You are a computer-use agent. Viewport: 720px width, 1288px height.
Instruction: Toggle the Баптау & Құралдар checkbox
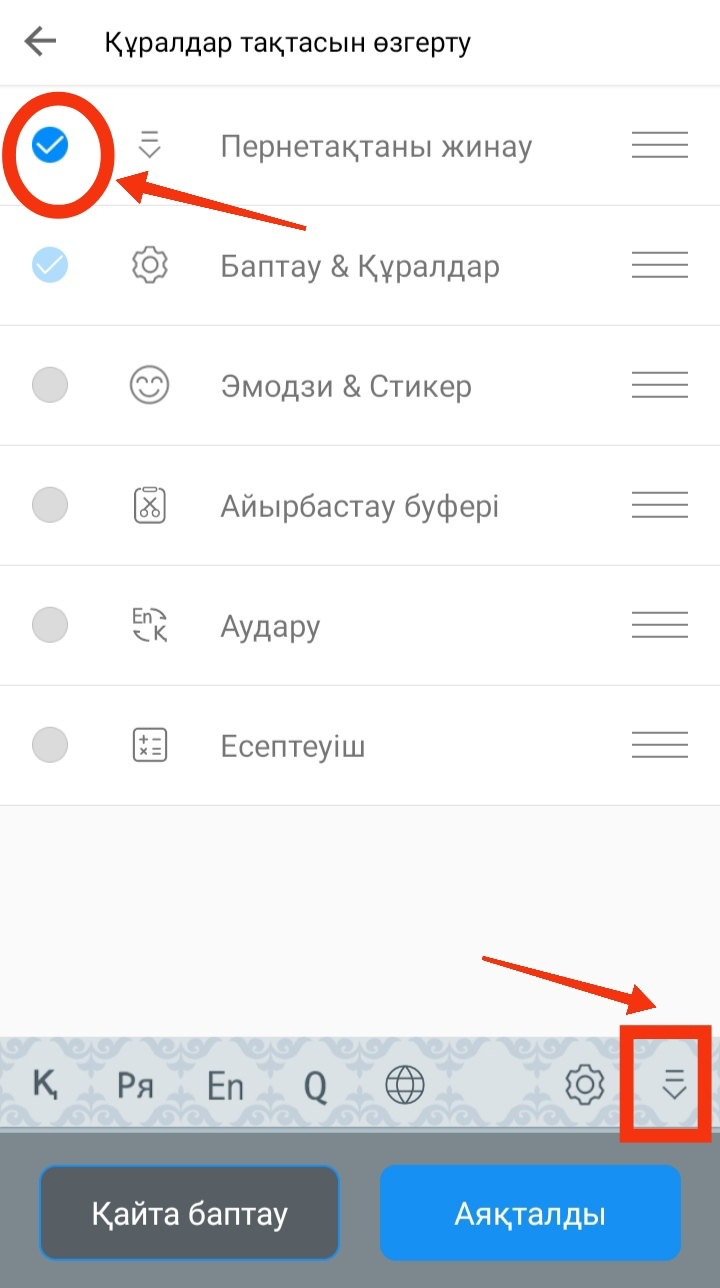coord(50,266)
